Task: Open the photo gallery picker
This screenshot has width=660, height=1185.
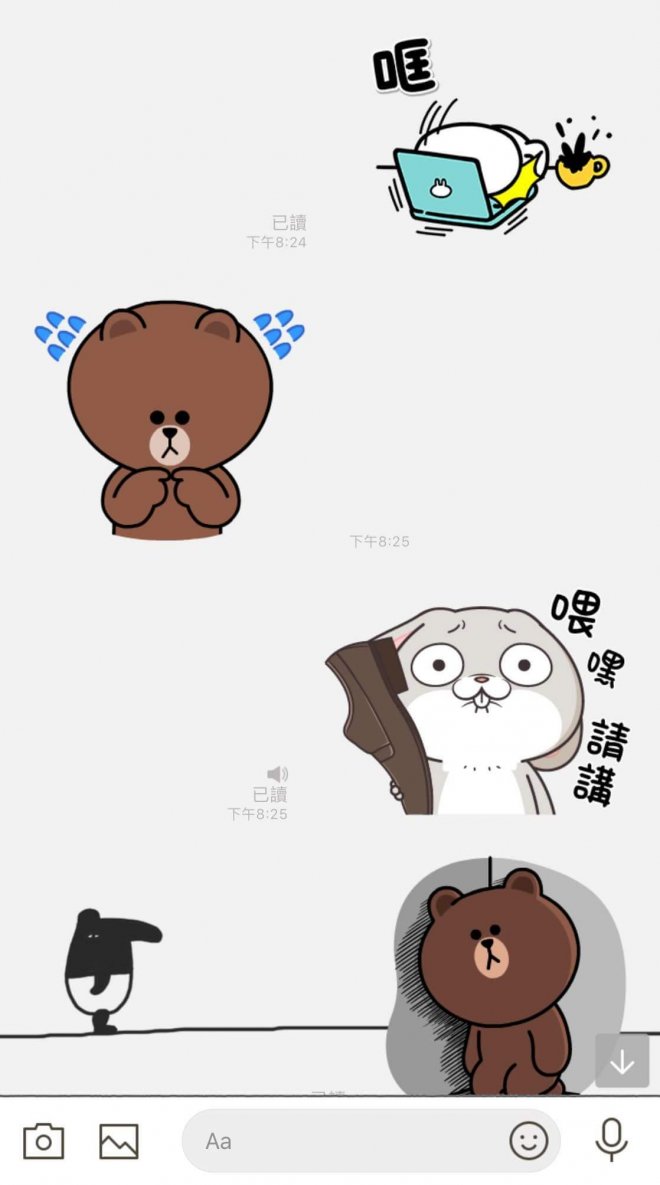Action: click(x=118, y=1141)
